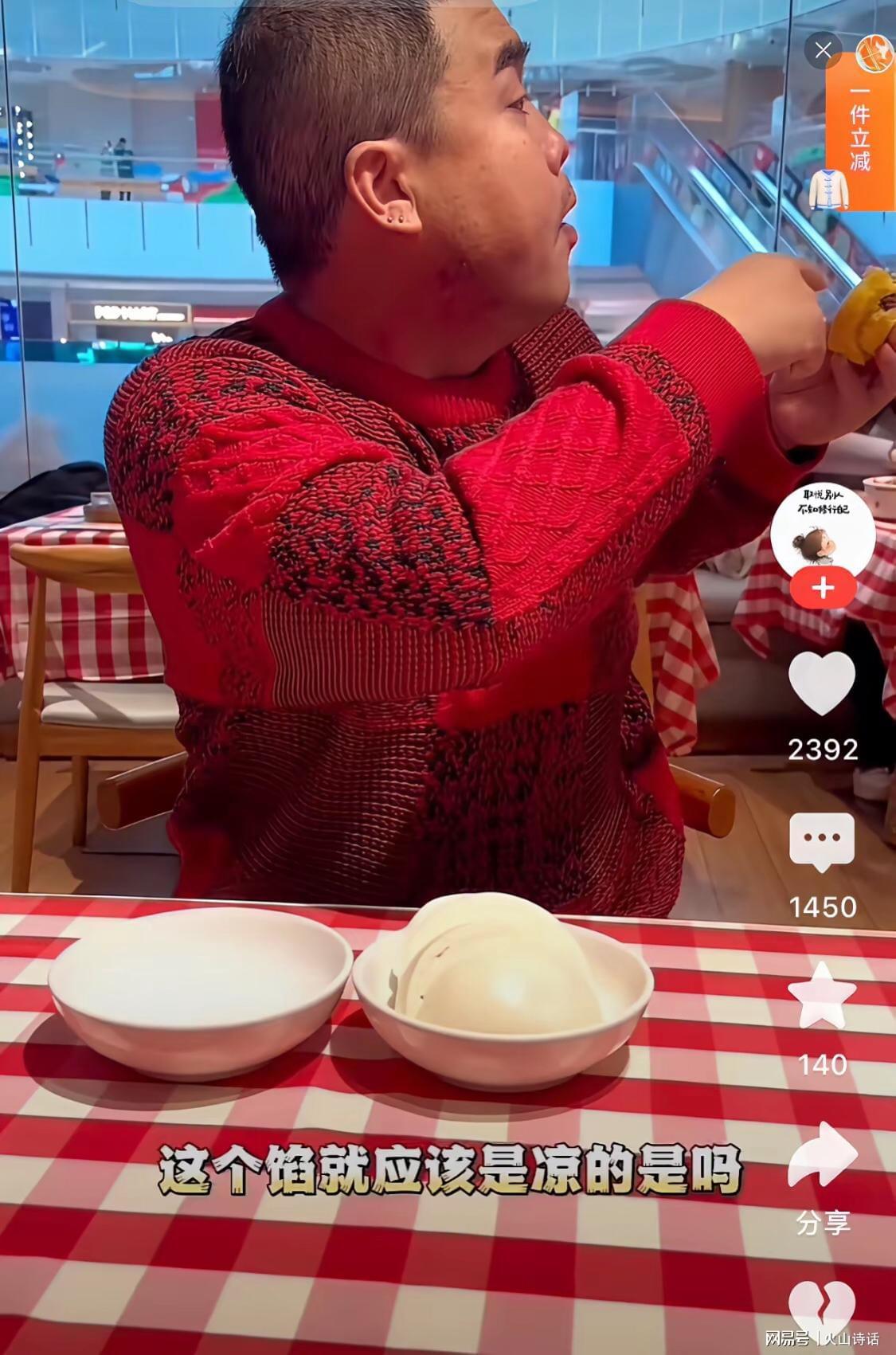Close the 一件立减 promo banner
The width and height of the screenshot is (896, 1355).
pyautogui.click(x=822, y=52)
